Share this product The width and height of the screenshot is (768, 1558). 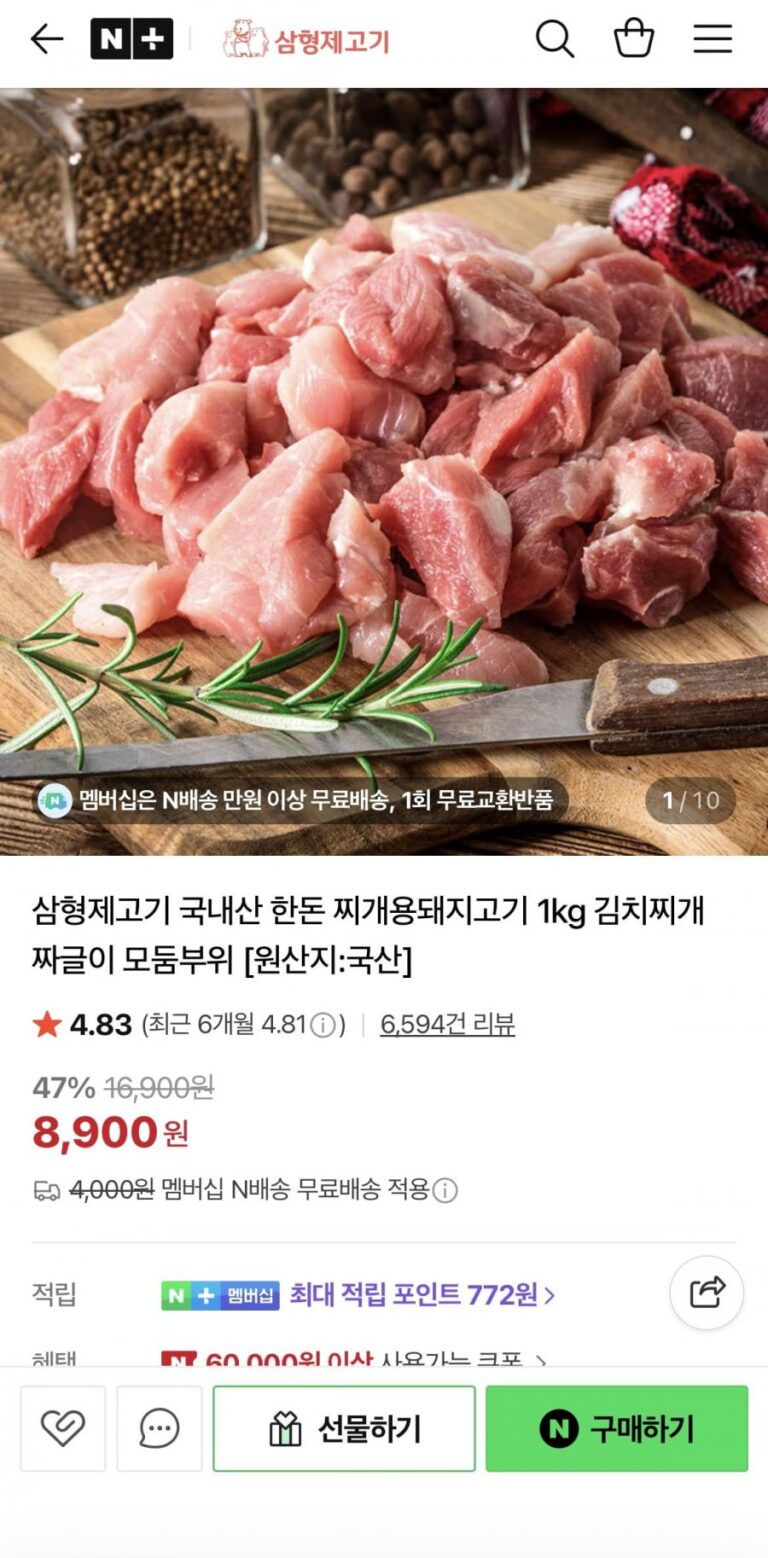click(707, 1293)
